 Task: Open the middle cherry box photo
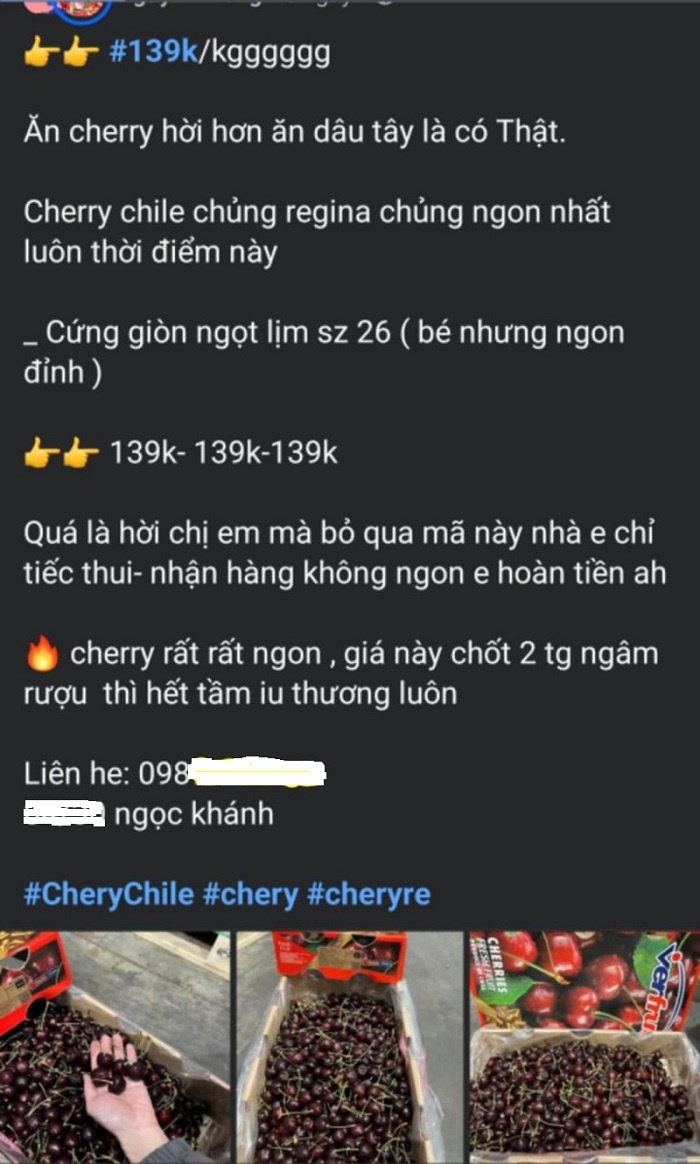pos(349,1047)
